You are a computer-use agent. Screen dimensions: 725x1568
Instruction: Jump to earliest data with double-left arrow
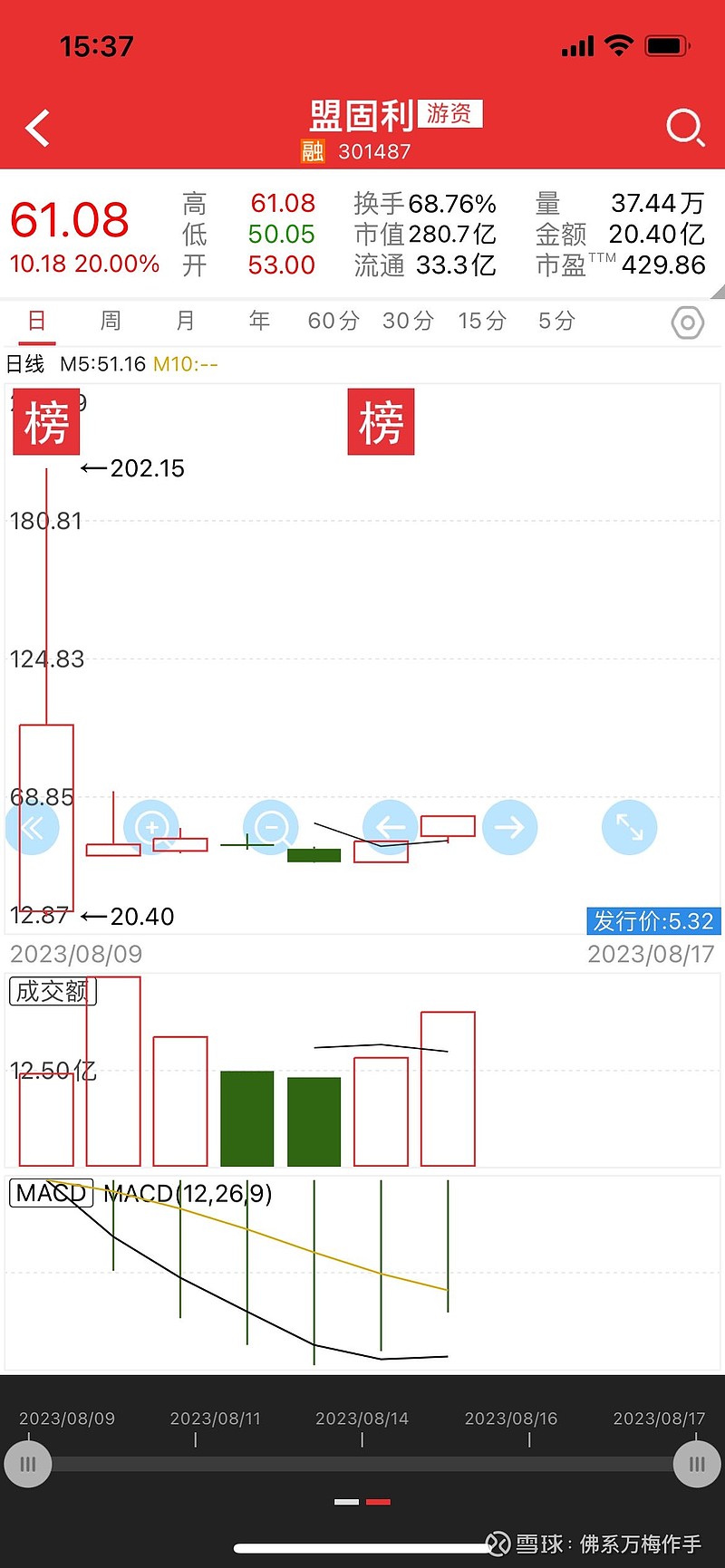coord(32,827)
